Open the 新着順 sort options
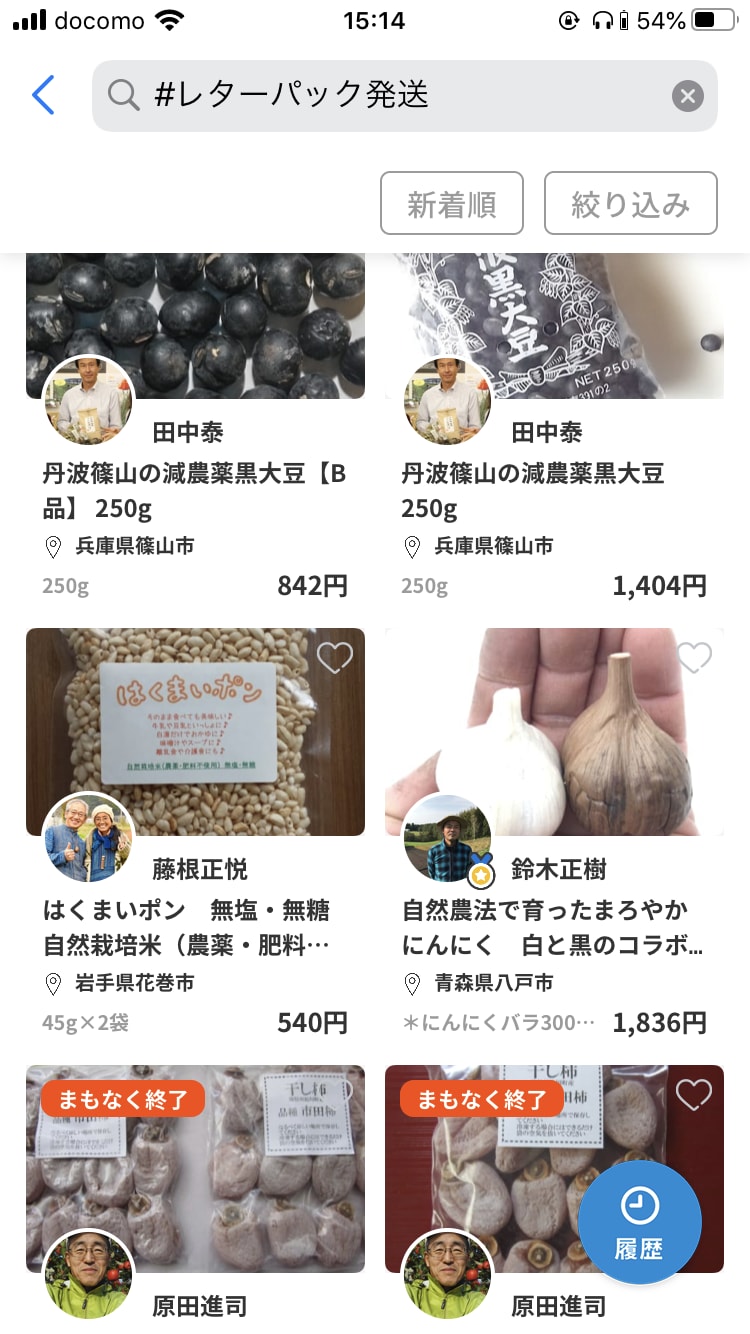This screenshot has width=750, height=1334. [x=452, y=204]
